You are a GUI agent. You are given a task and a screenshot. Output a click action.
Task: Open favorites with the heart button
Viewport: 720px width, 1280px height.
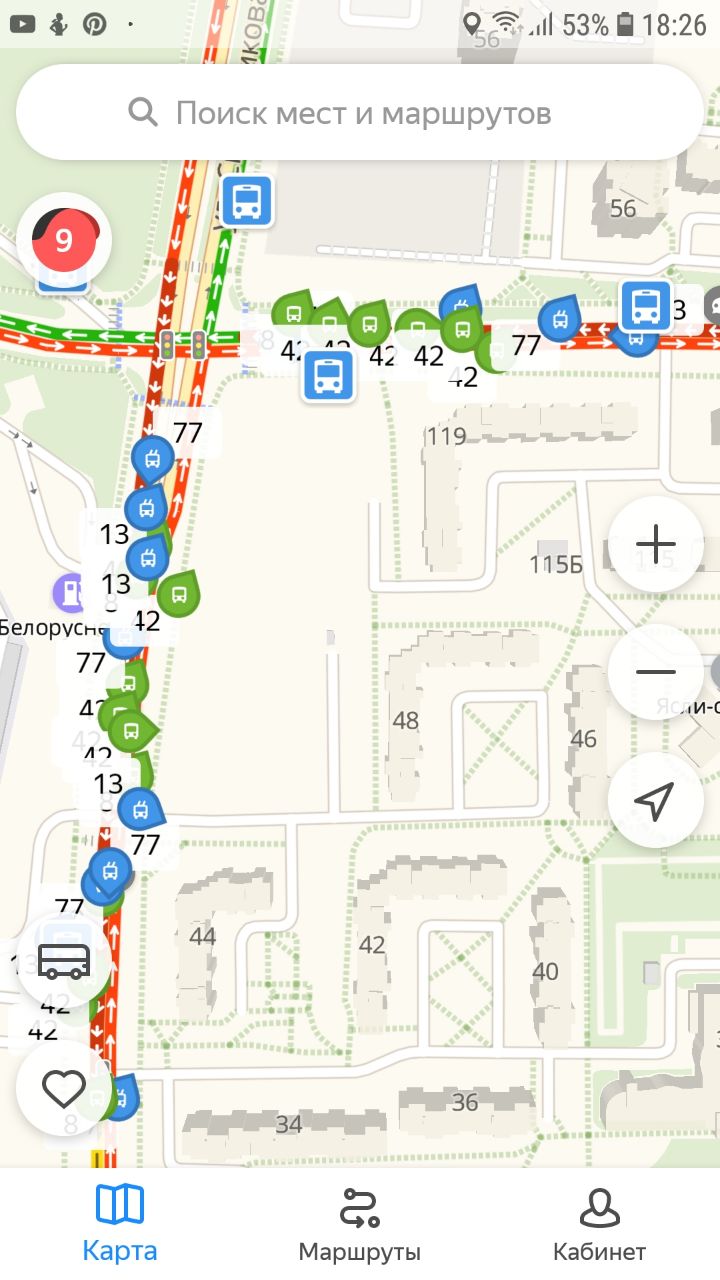64,1089
